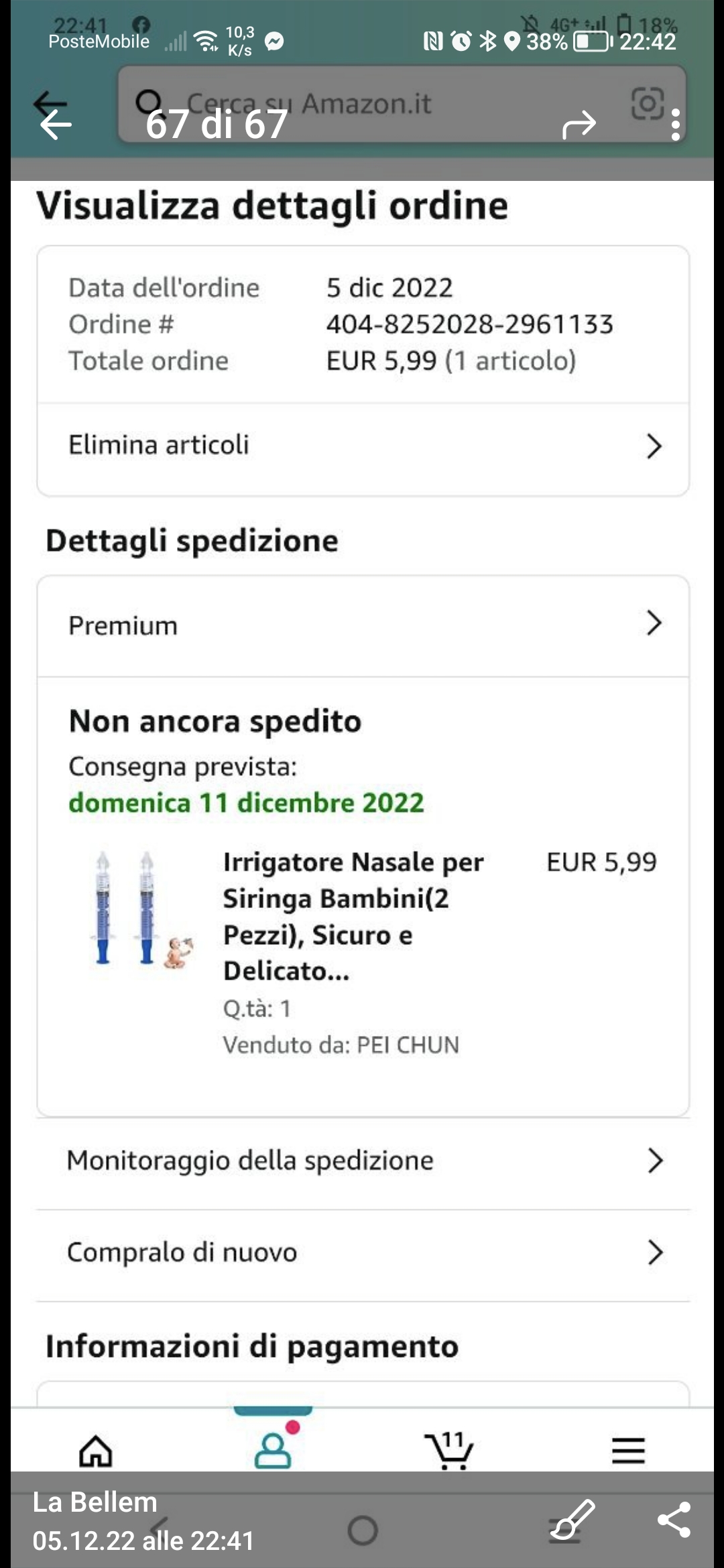Open the draw and edit tool
The image size is (724, 1568).
point(573,1520)
